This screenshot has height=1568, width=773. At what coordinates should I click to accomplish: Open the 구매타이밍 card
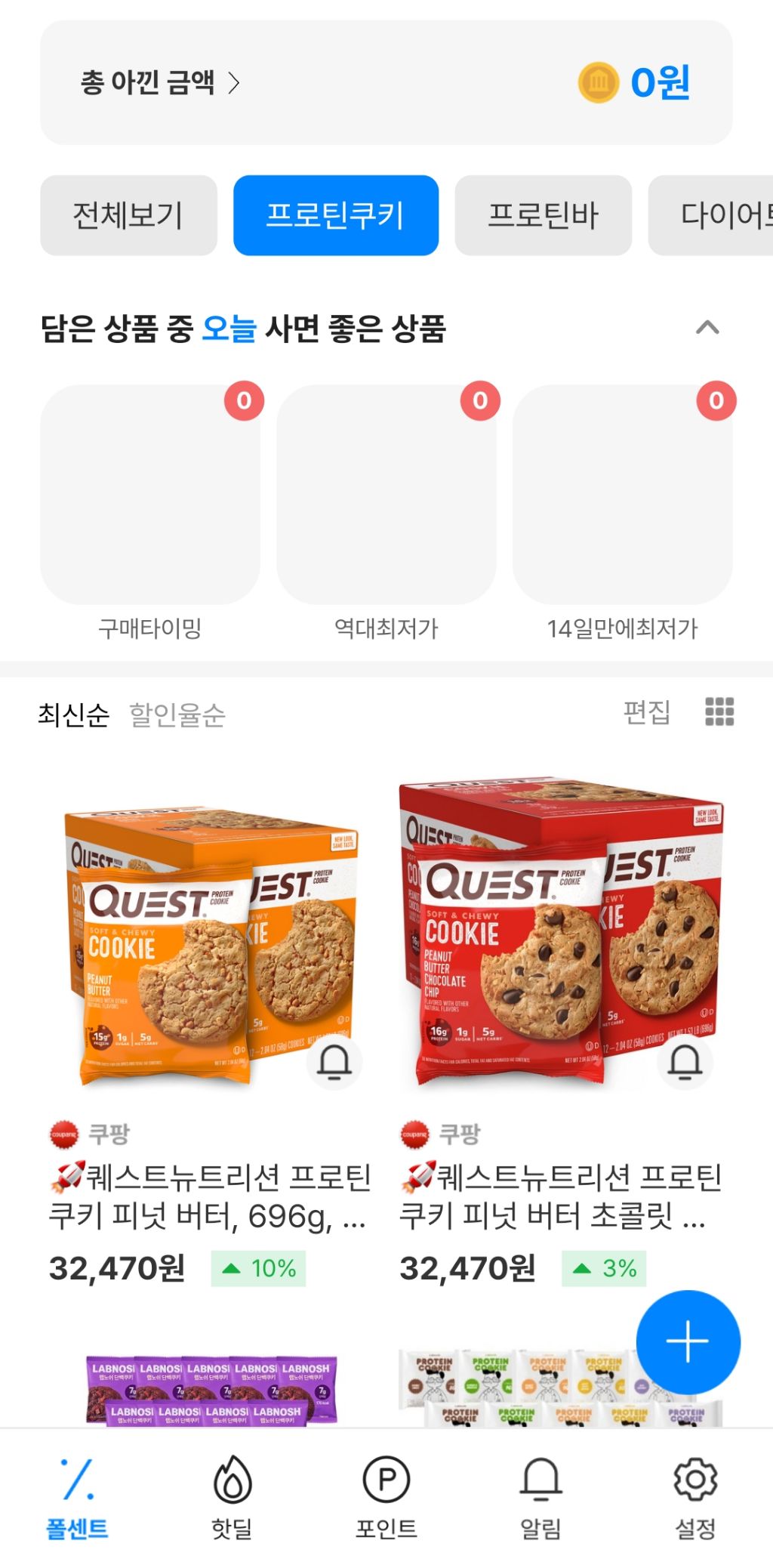[150, 495]
